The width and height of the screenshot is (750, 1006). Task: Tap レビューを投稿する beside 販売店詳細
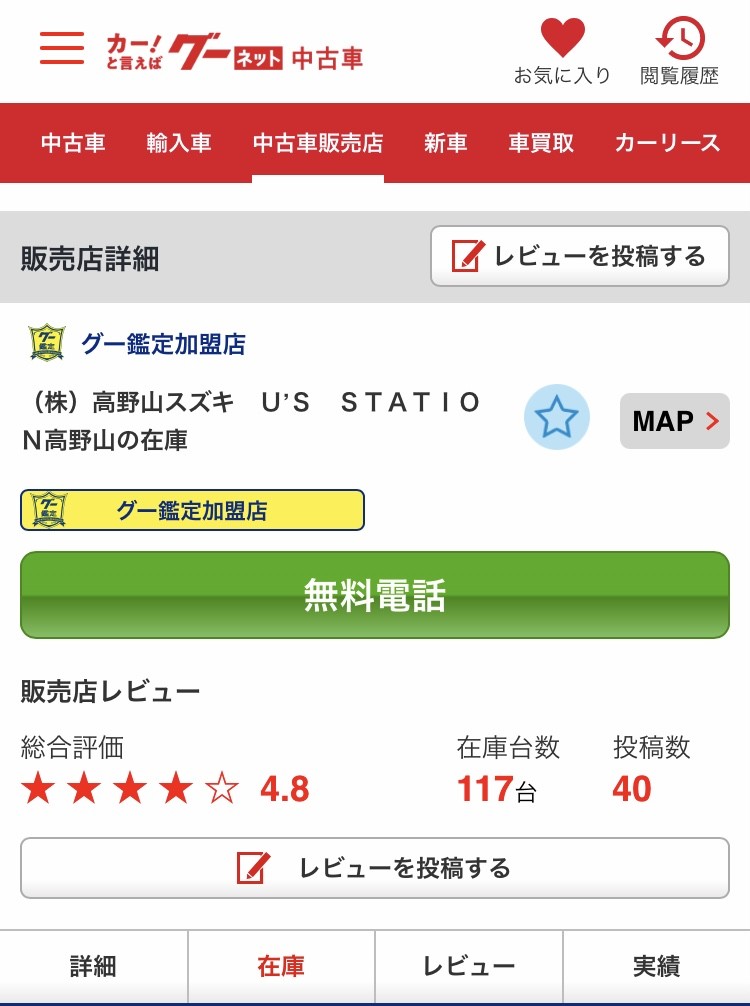[x=580, y=257]
